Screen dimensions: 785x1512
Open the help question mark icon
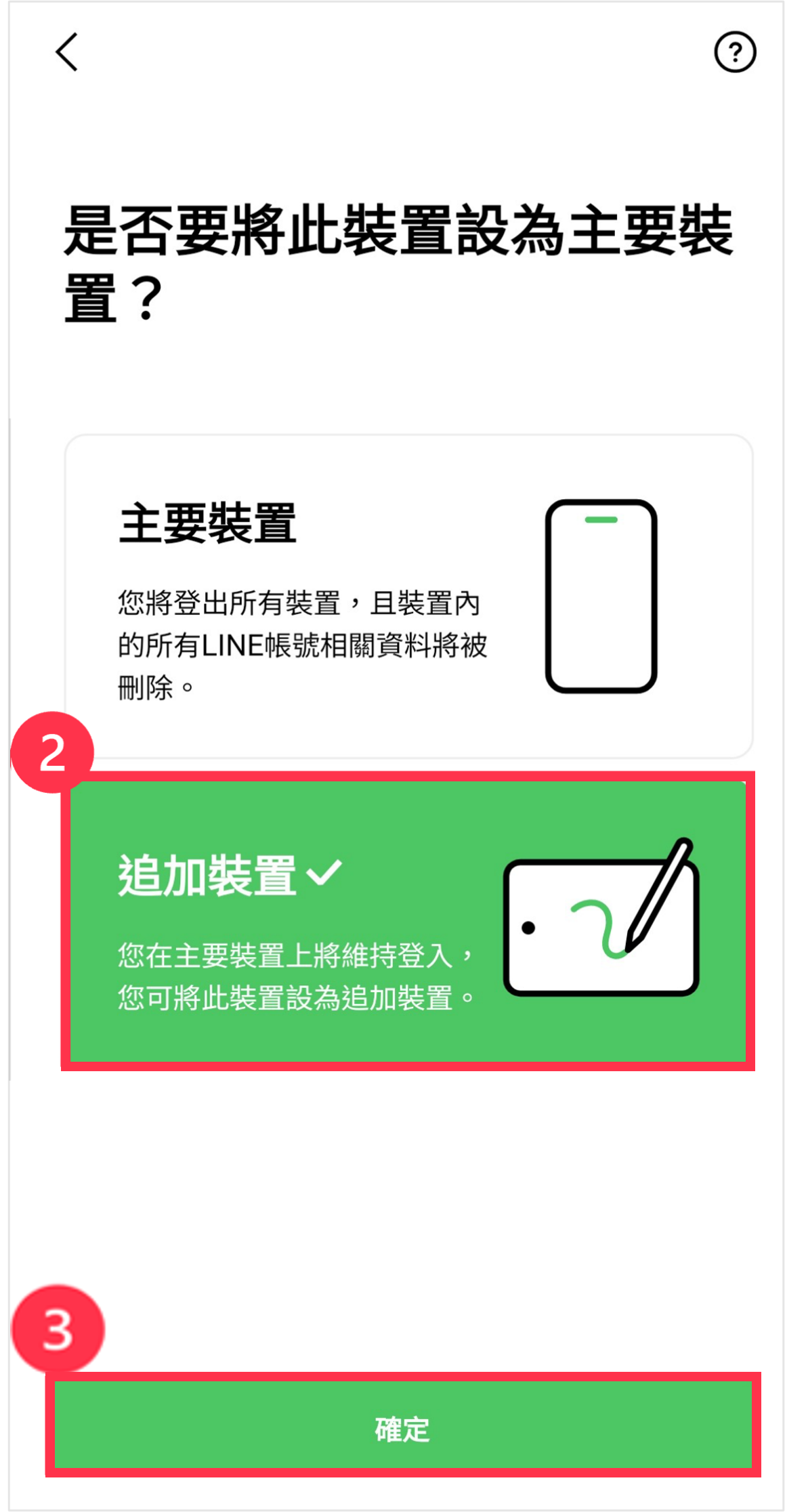pyautogui.click(x=735, y=52)
